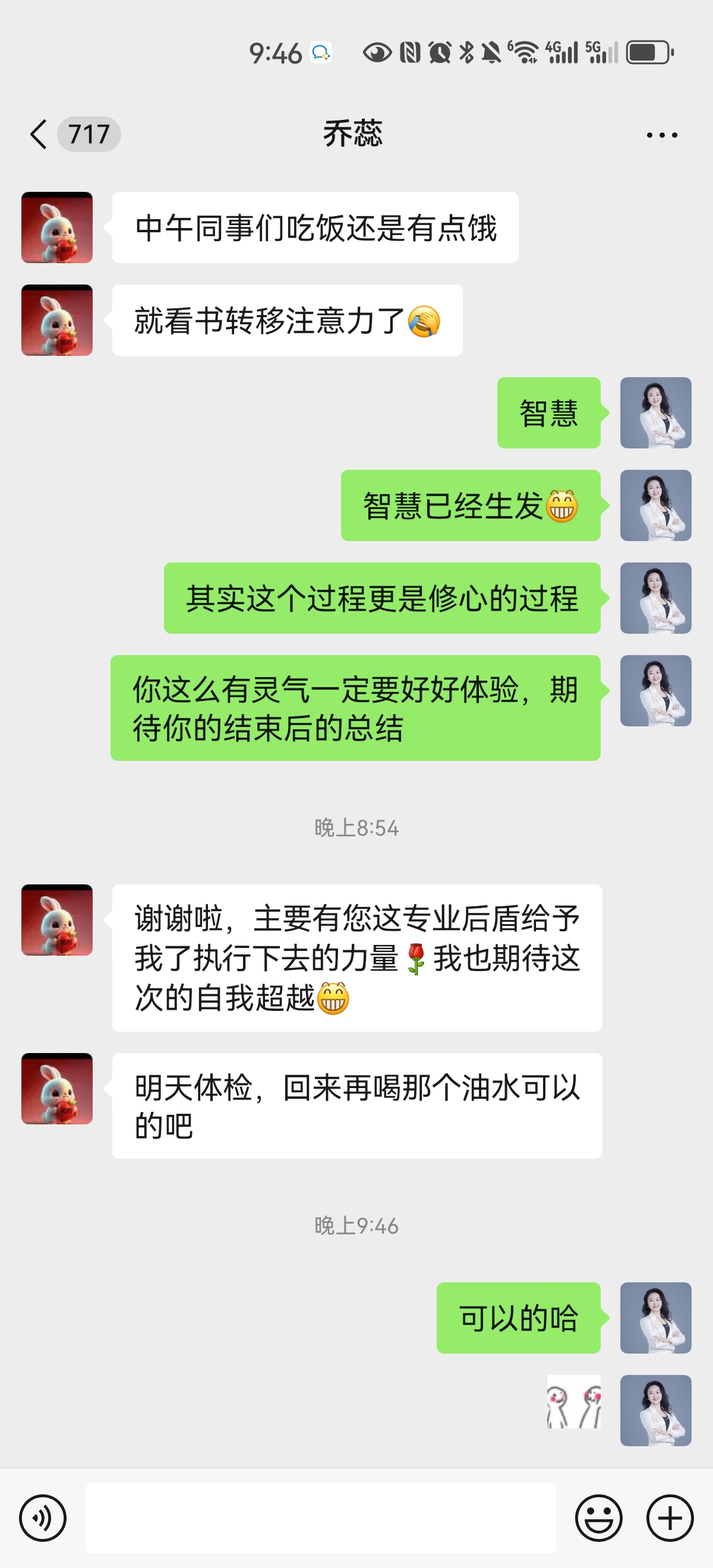Go back to the chat list
Viewport: 713px width, 1568px height.
point(39,134)
